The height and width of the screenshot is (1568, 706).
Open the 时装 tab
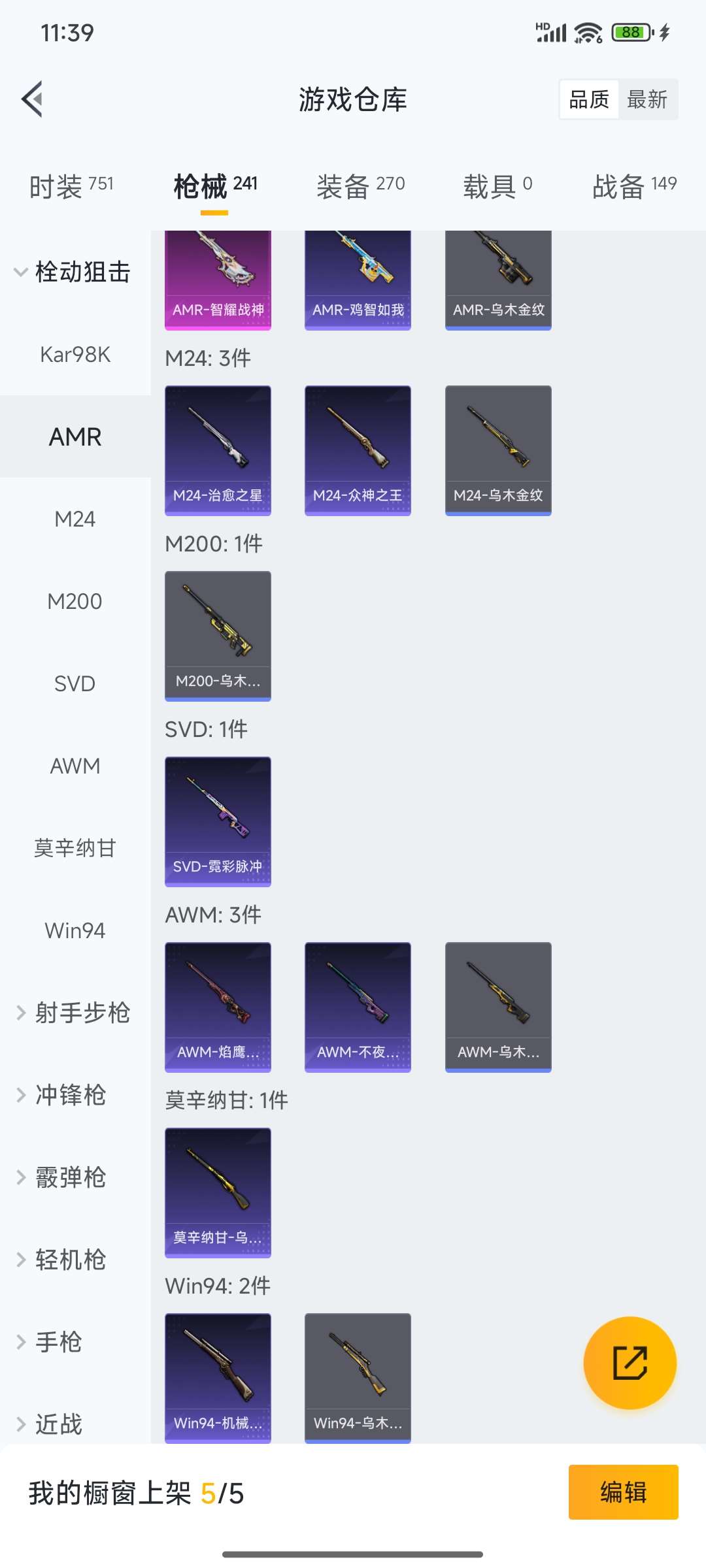(72, 184)
